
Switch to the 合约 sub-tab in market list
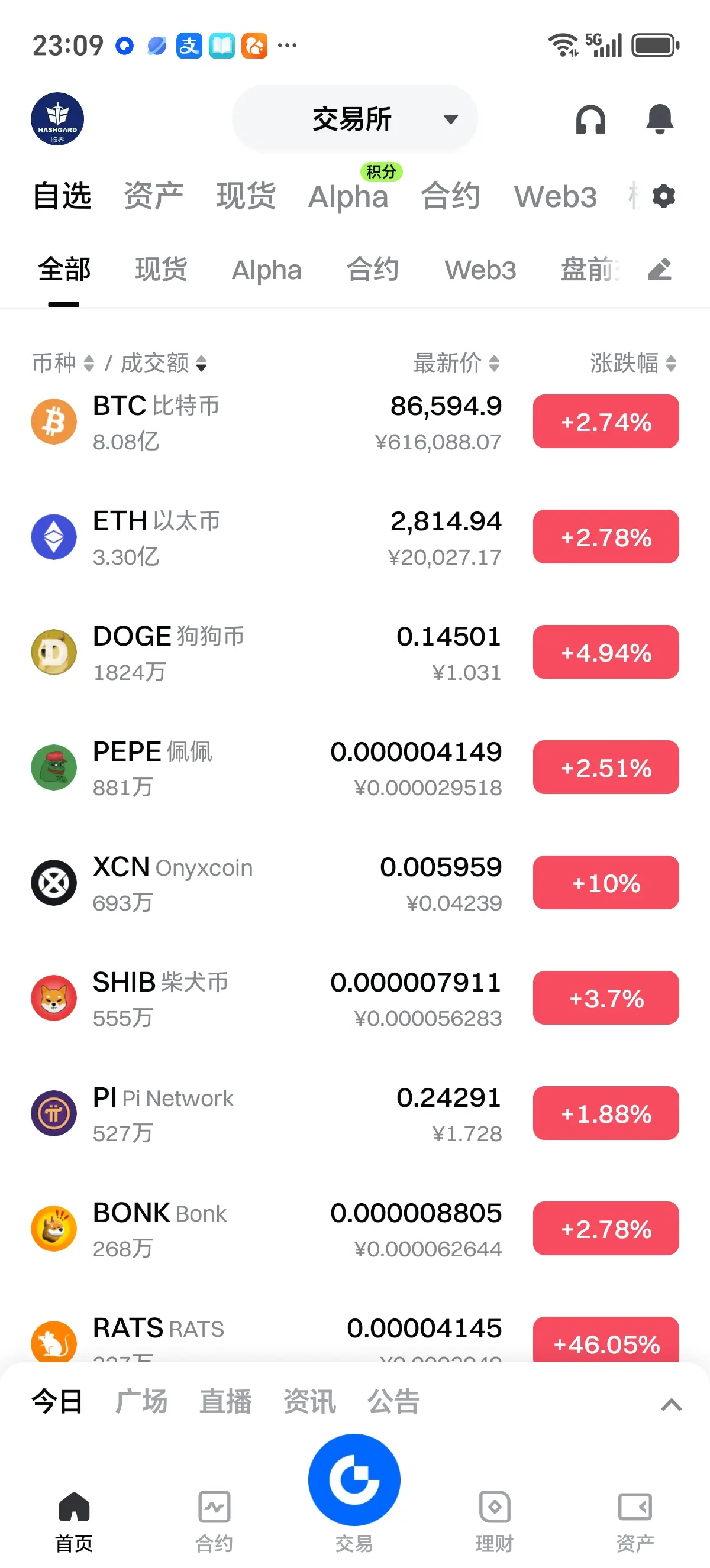tap(373, 270)
